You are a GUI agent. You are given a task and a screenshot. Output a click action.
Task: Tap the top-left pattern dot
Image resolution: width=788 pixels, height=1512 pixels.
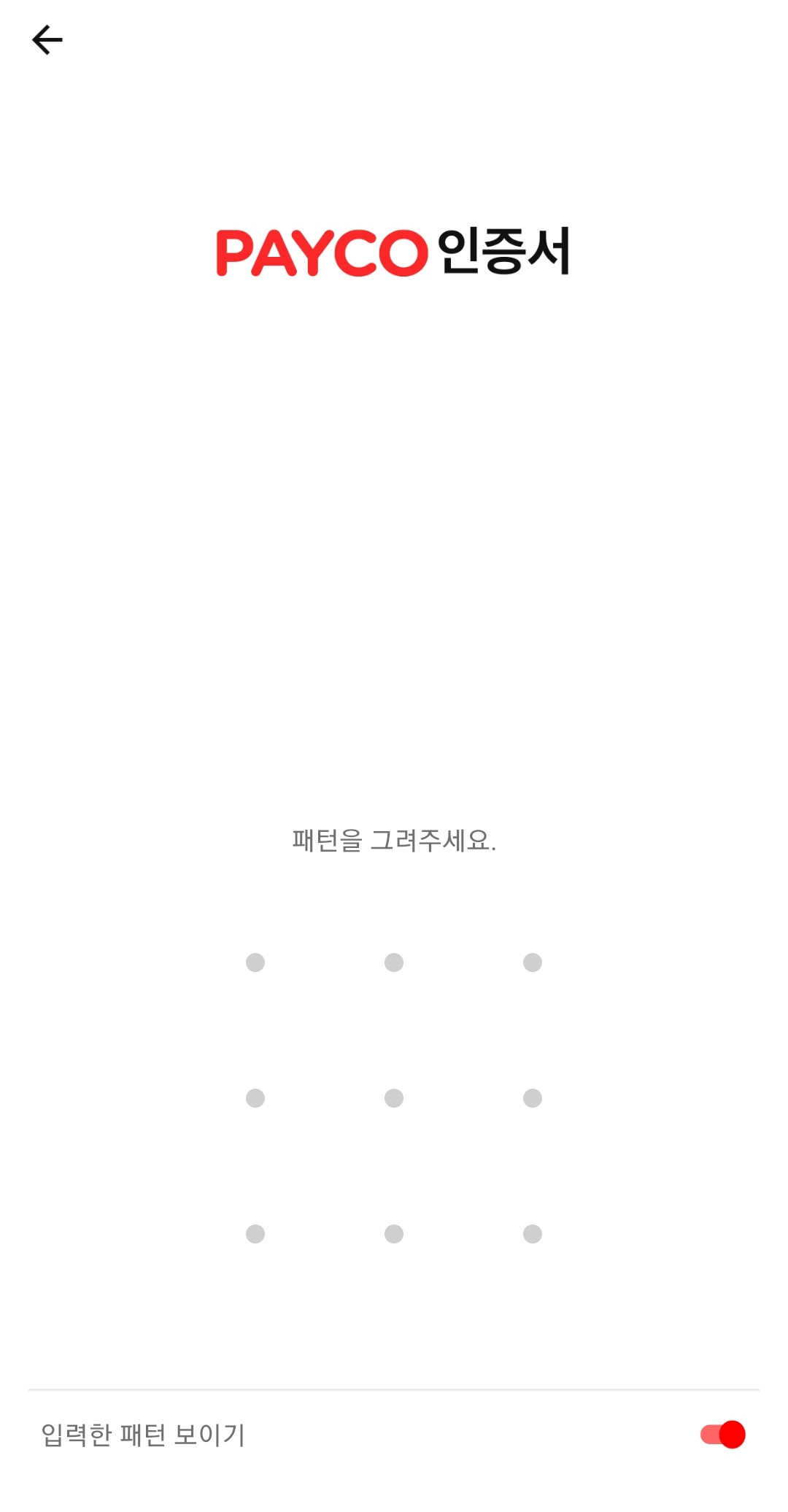pos(255,963)
